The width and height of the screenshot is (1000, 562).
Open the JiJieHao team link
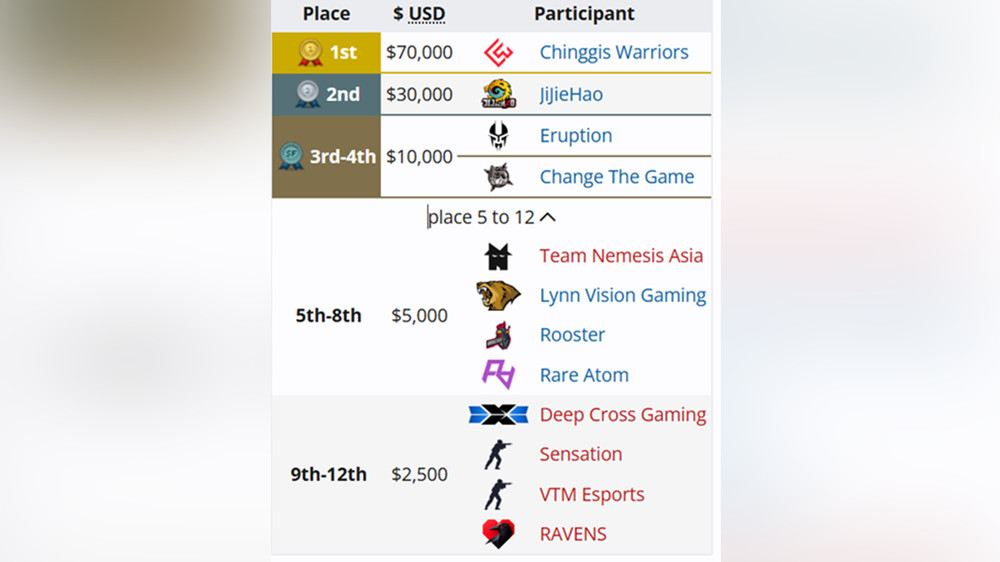[x=571, y=95]
